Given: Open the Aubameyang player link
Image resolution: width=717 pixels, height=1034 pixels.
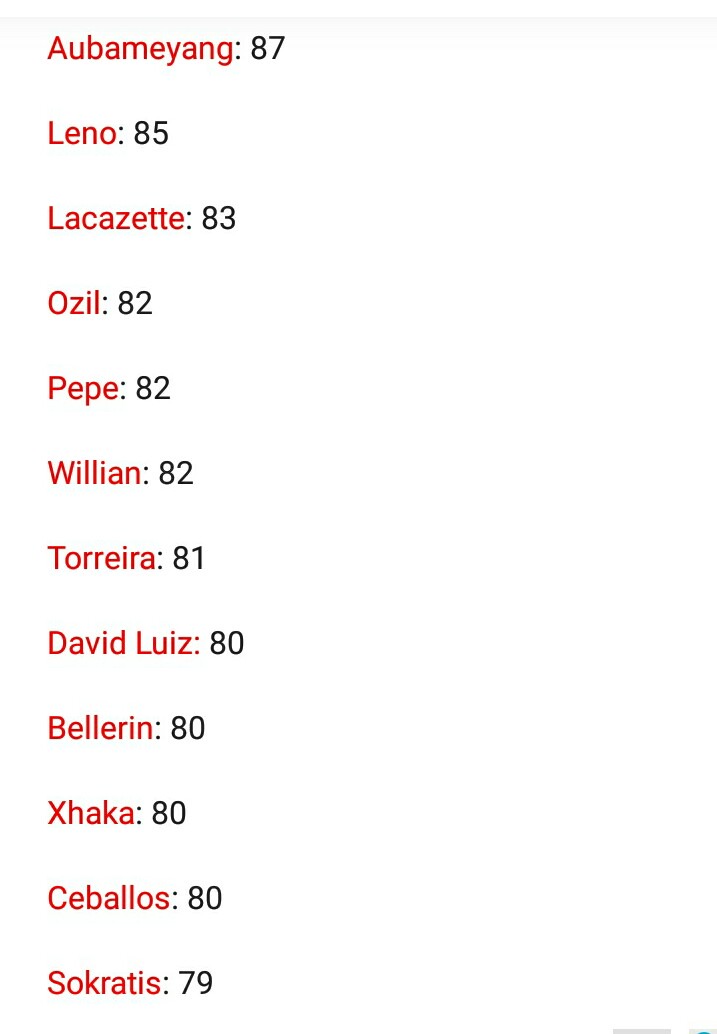Looking at the screenshot, I should [x=140, y=48].
